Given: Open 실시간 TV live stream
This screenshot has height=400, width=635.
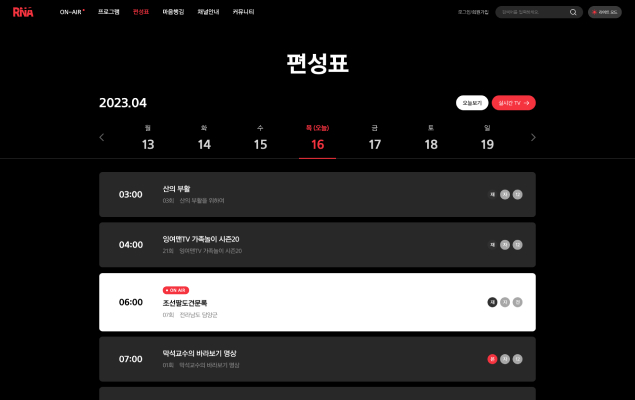Looking at the screenshot, I should coord(513,103).
